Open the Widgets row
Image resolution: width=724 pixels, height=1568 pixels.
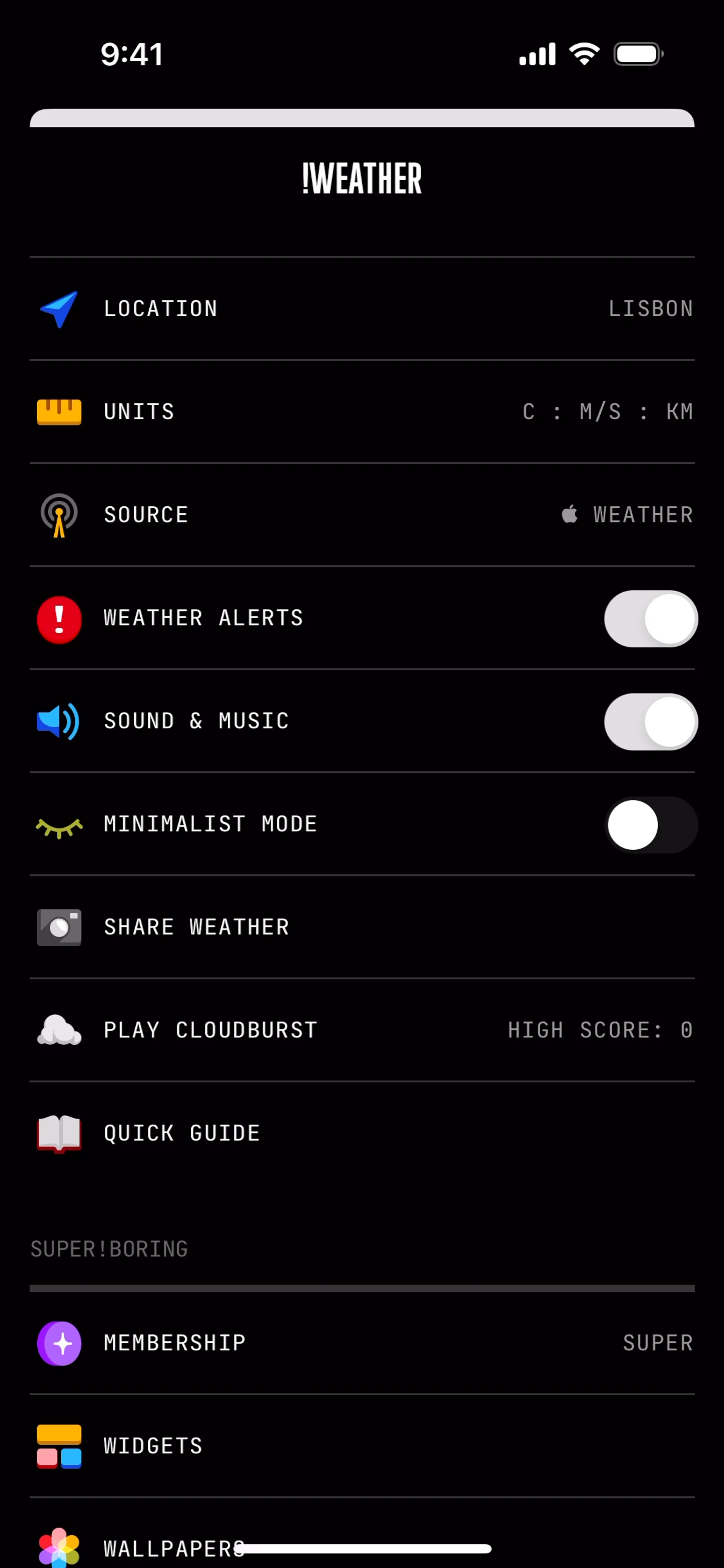point(362,1445)
